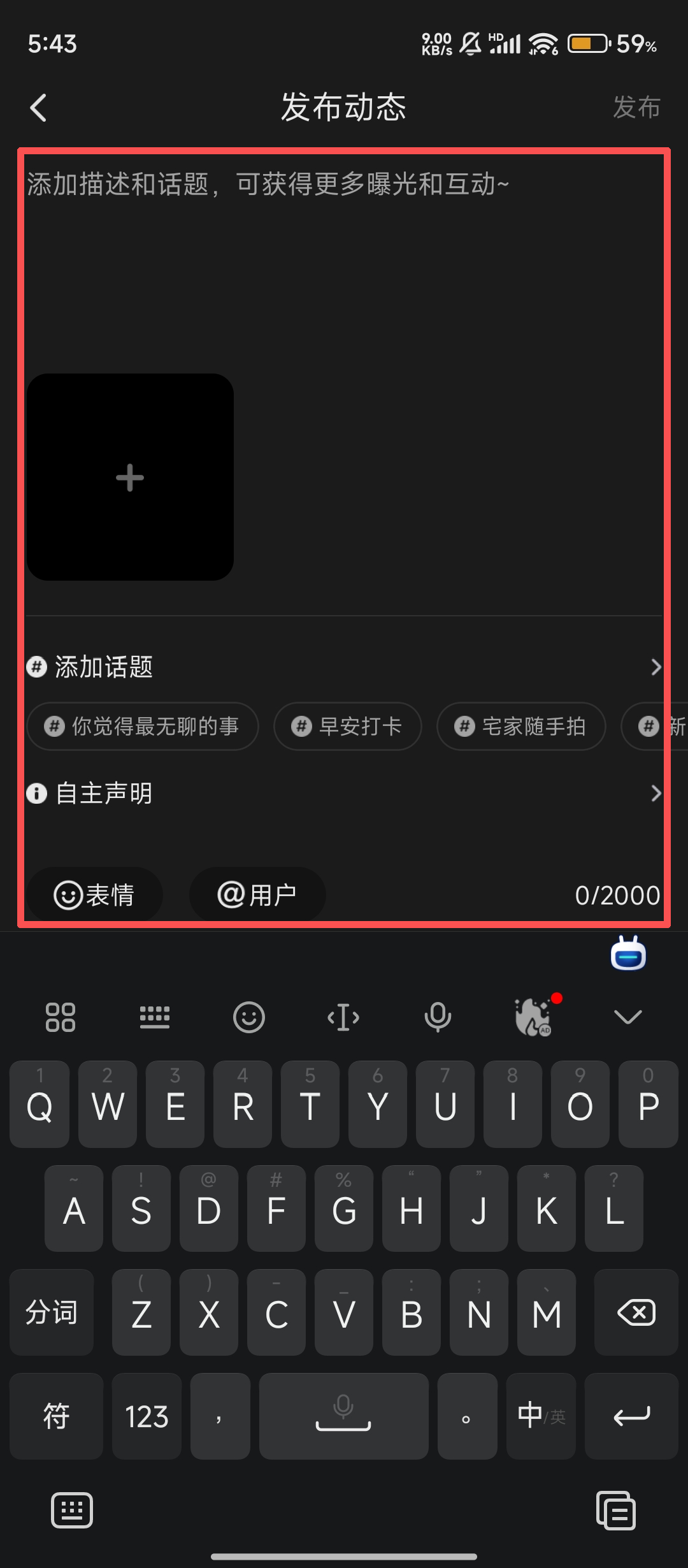
Task: Add an image with the plus tile
Action: point(130,477)
